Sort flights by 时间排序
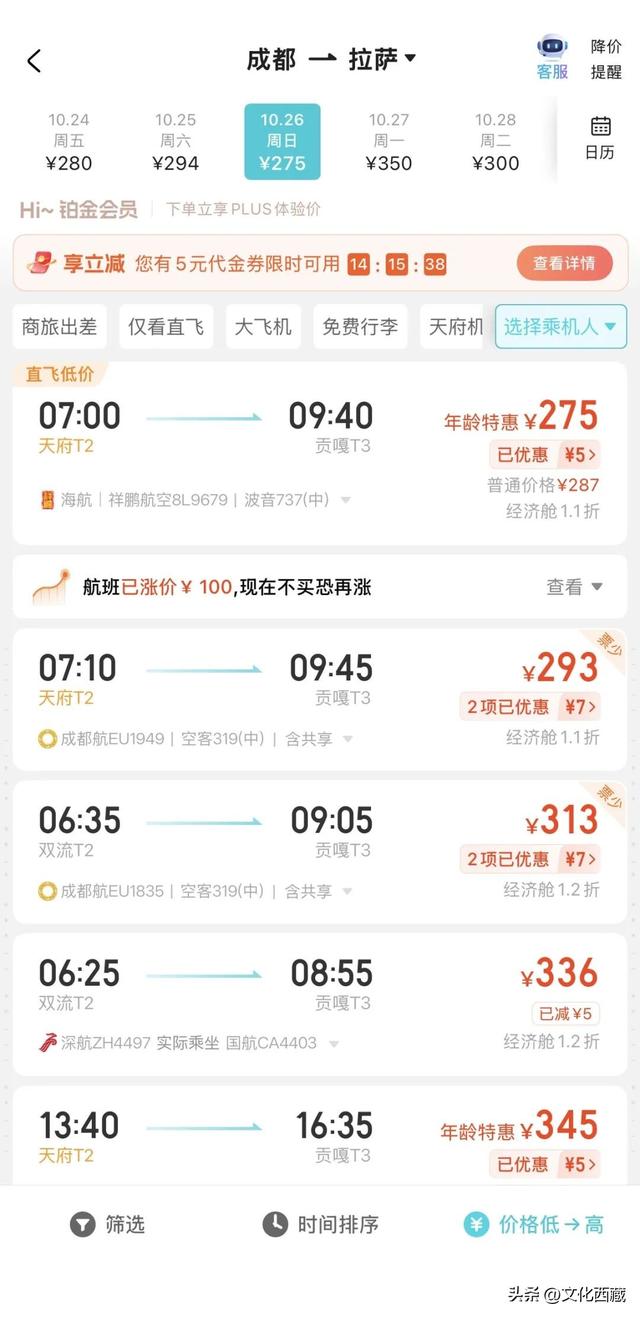Image resolution: width=640 pixels, height=1317 pixels. (x=320, y=1224)
